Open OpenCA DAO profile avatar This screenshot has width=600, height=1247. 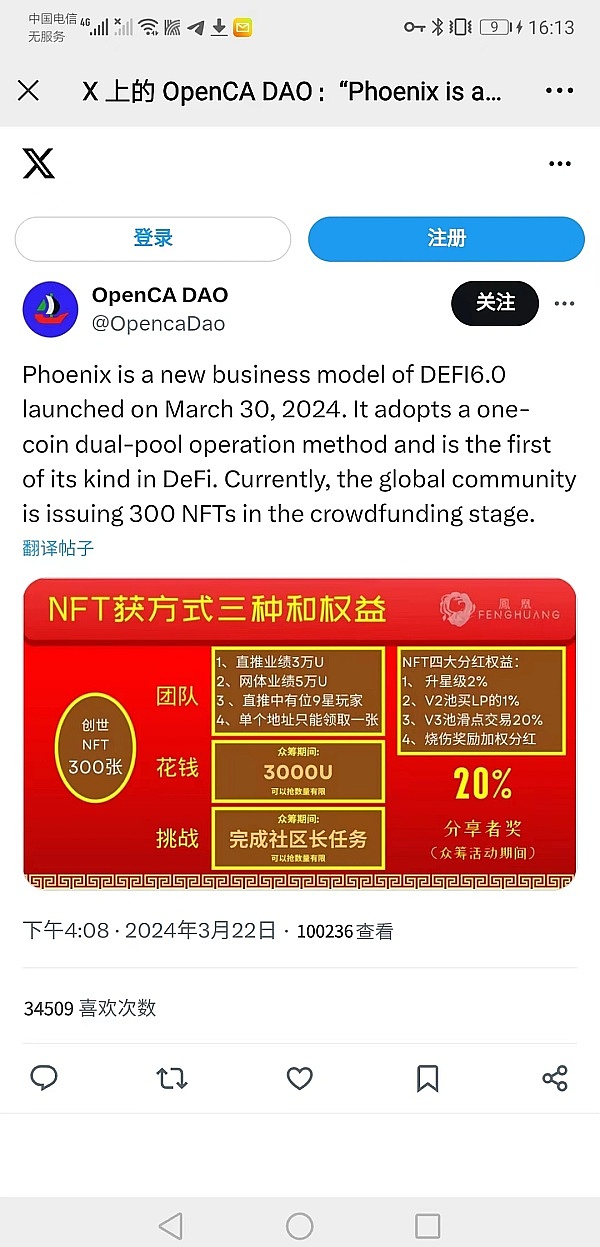(x=50, y=309)
